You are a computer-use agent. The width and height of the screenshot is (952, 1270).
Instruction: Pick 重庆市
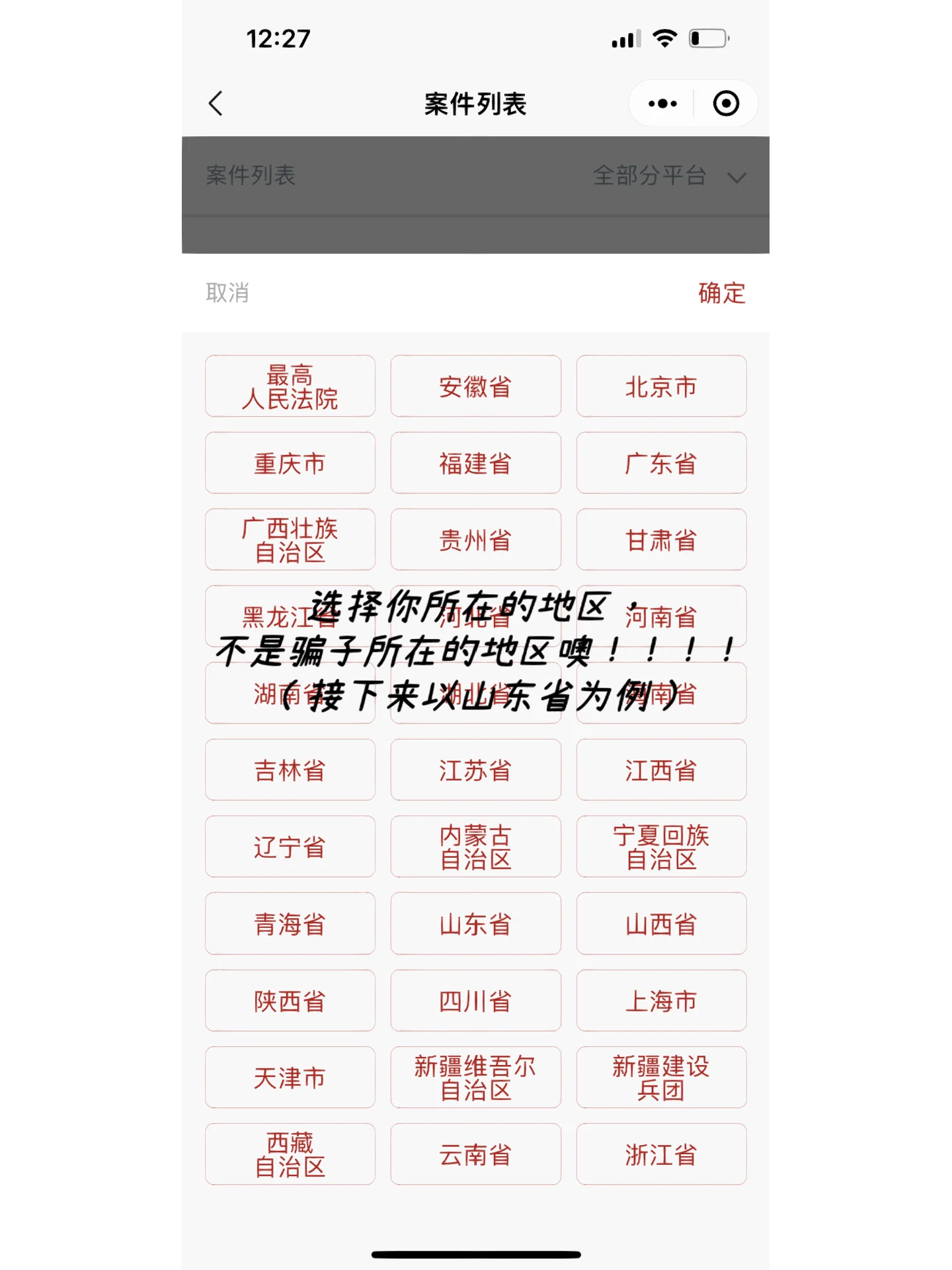click(x=290, y=463)
